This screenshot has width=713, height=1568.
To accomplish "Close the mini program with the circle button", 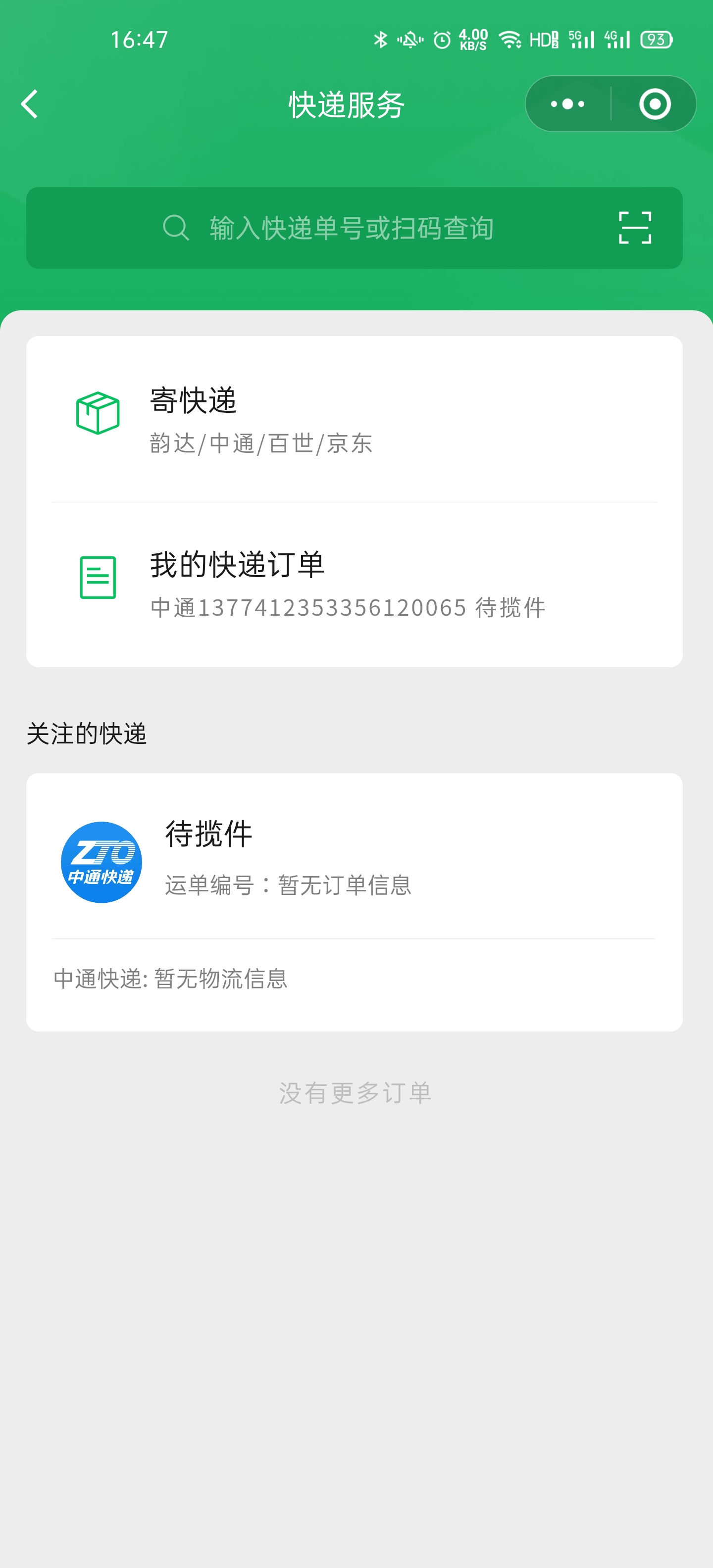I will (x=655, y=104).
